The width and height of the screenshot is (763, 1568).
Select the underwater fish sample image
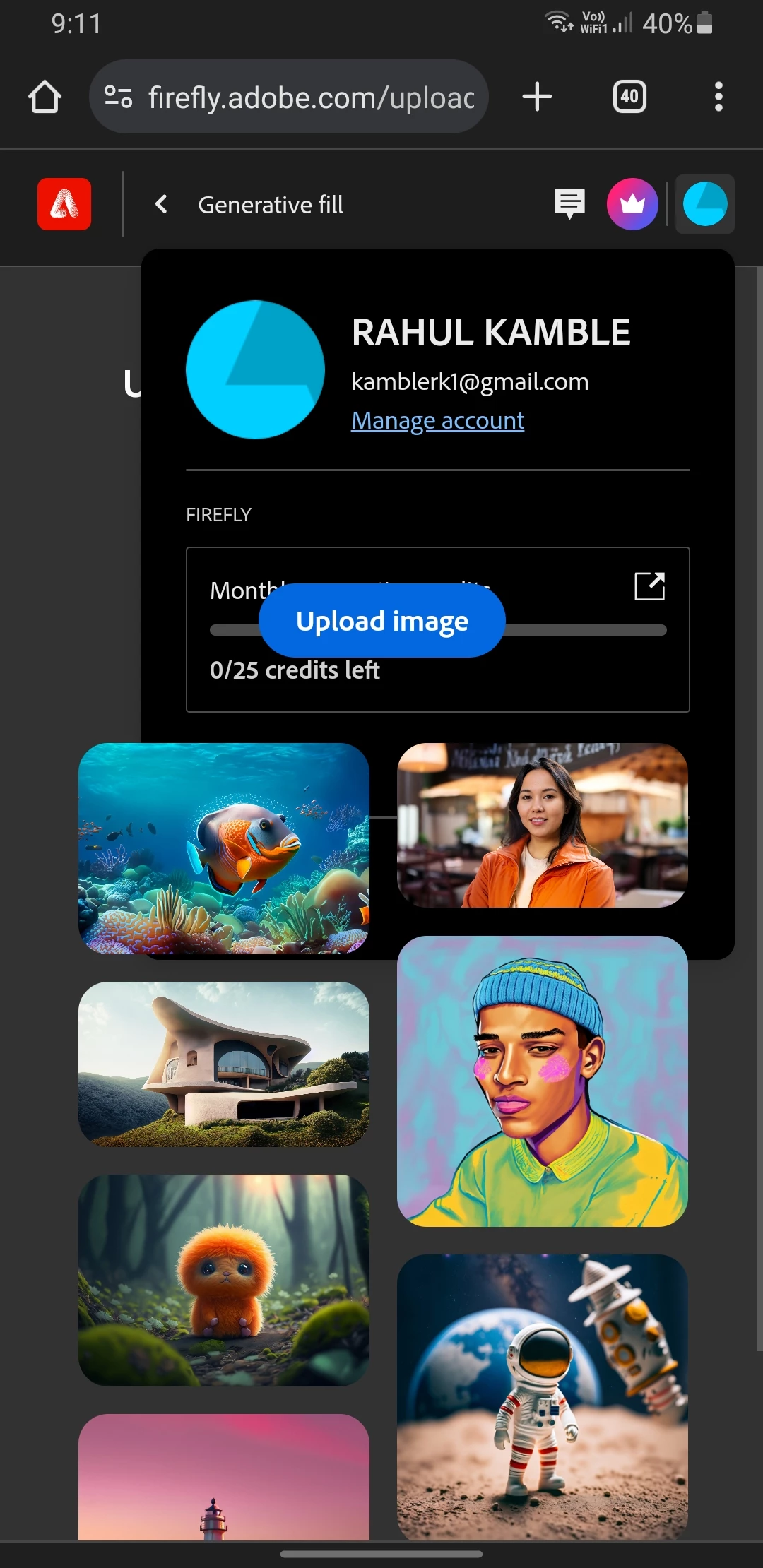(x=223, y=848)
